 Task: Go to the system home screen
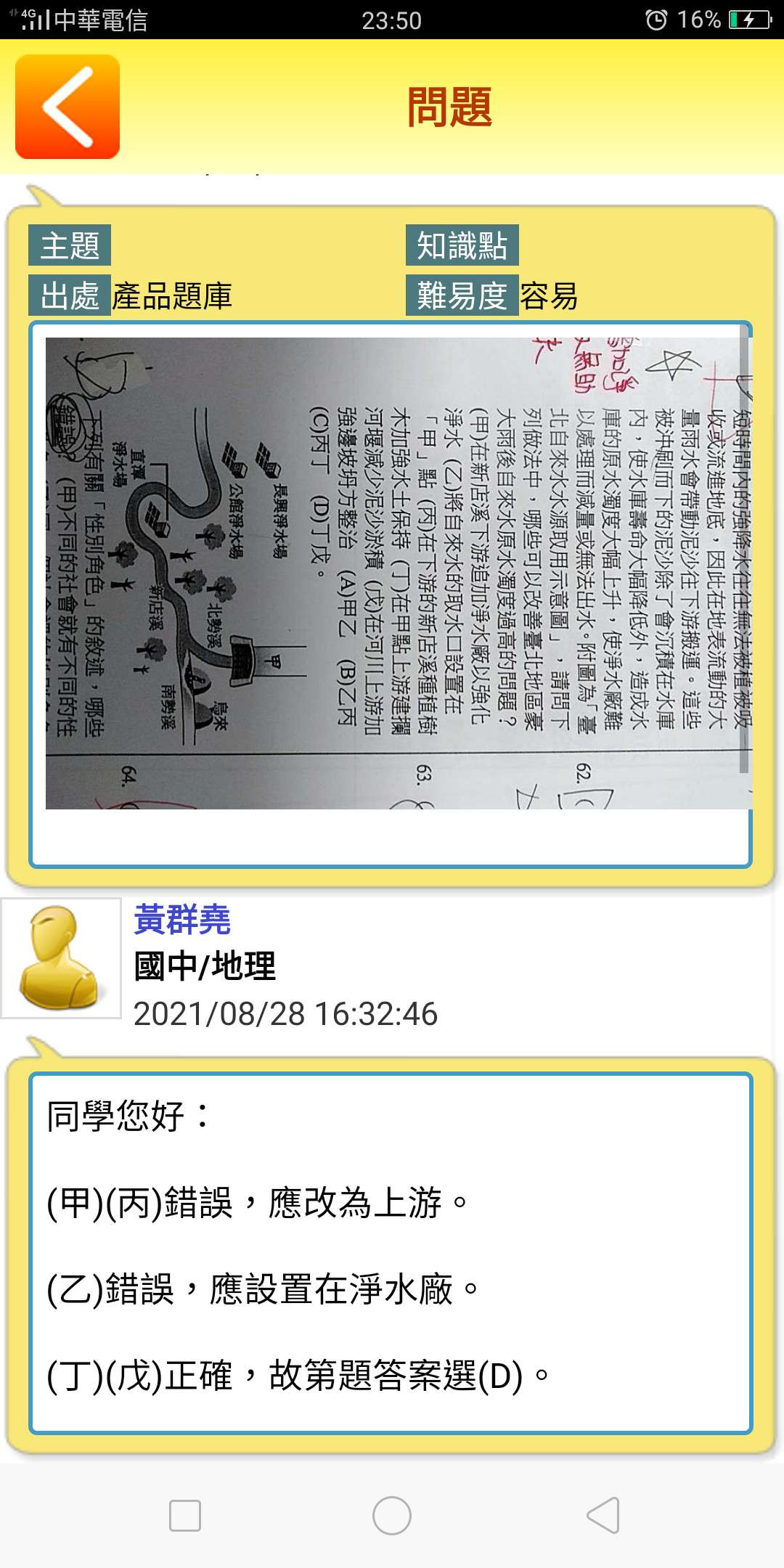coord(391,1516)
